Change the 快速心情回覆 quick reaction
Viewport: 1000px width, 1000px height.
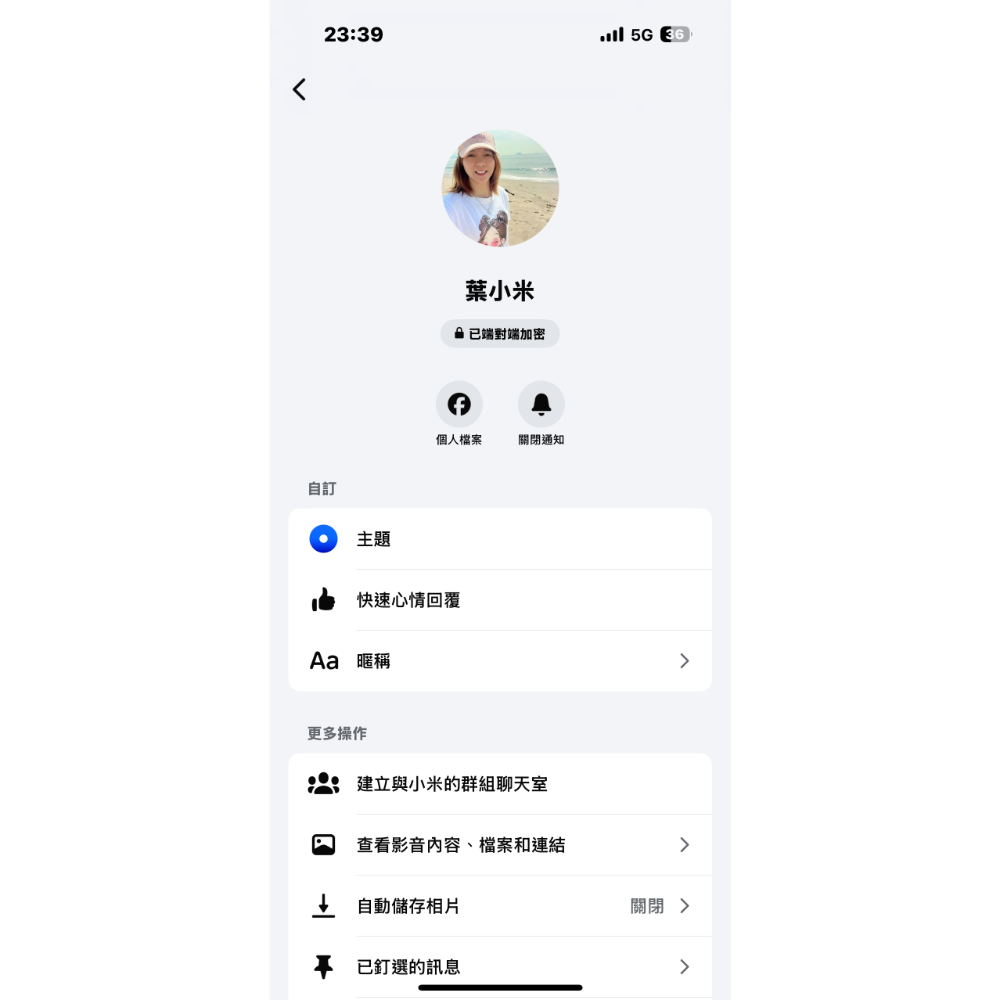tap(500, 600)
